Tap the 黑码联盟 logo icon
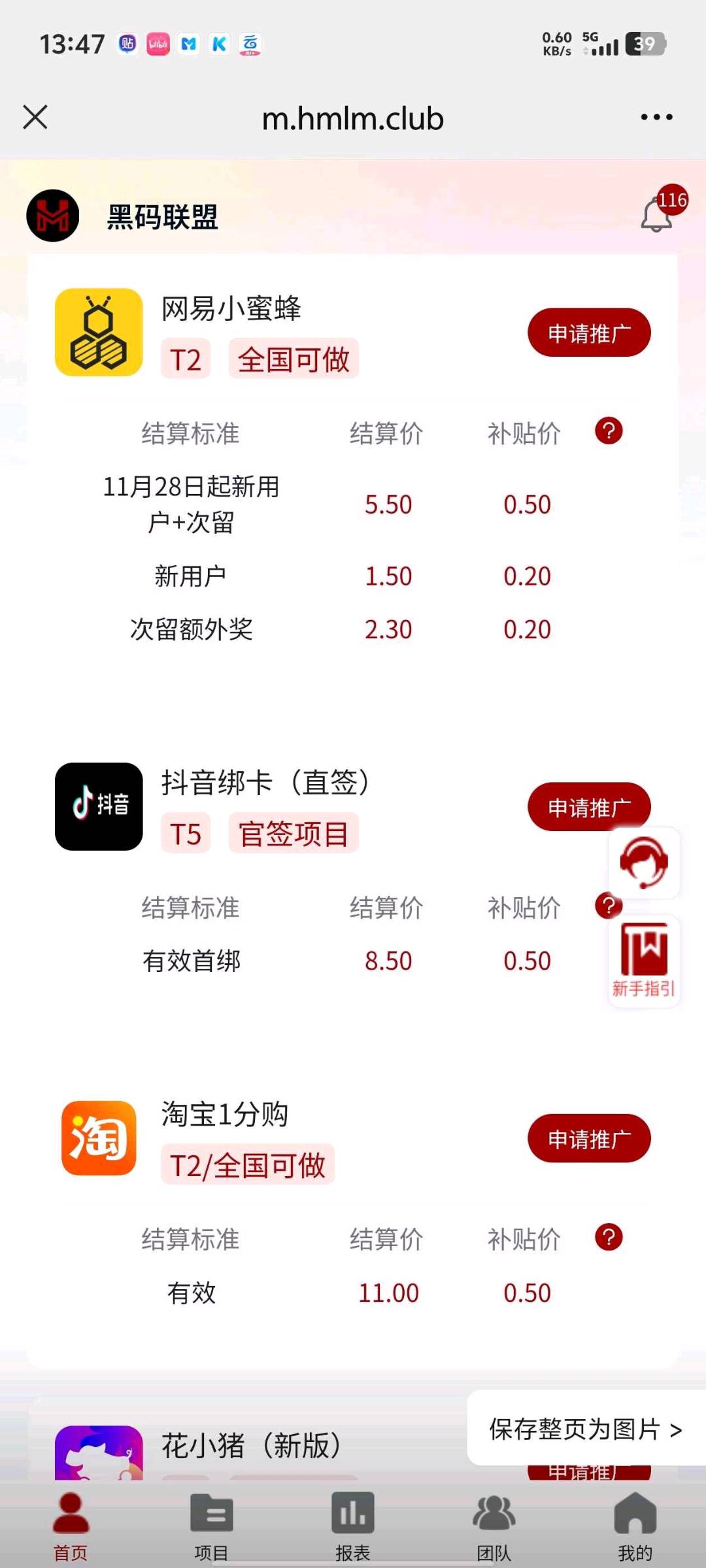706x1568 pixels. [x=52, y=216]
